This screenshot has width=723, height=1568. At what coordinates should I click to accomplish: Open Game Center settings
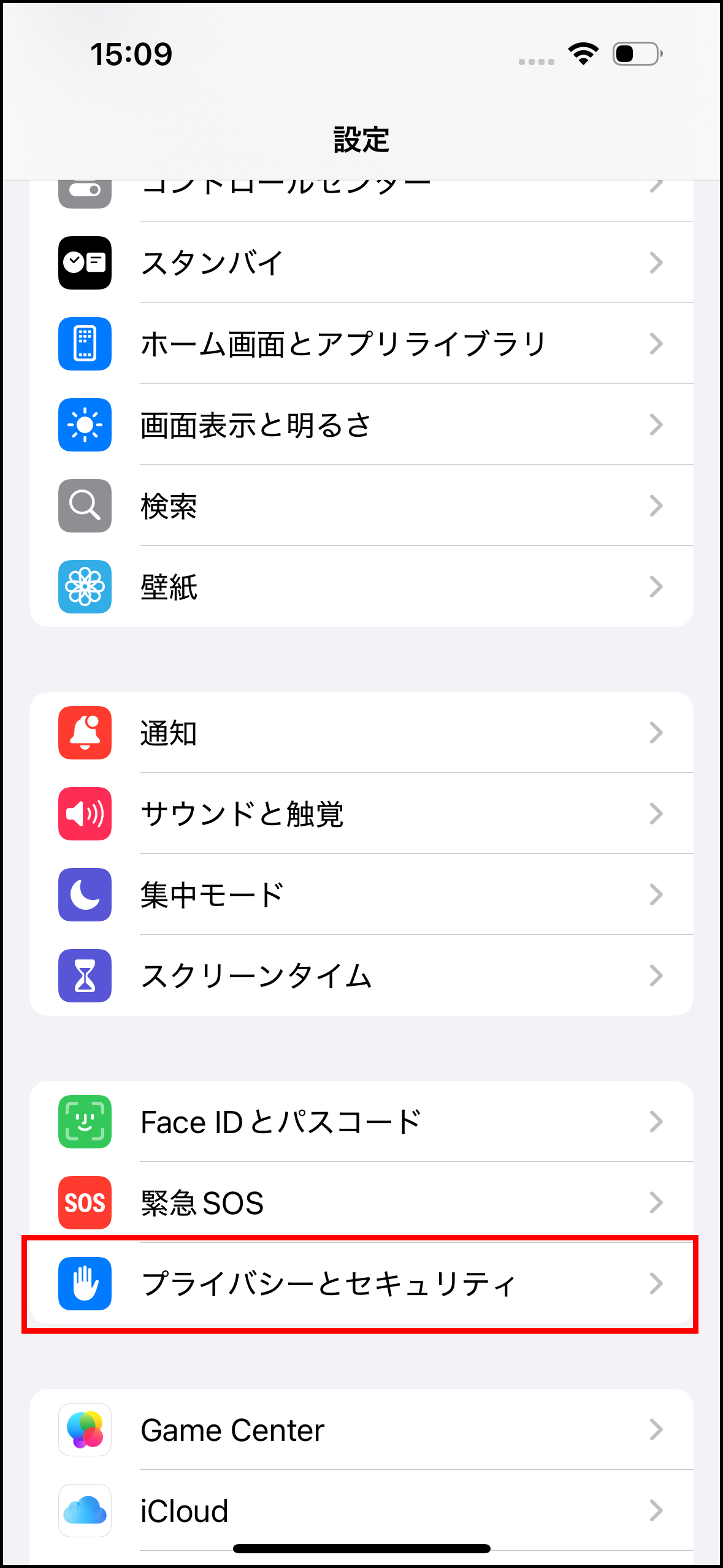tap(361, 1429)
